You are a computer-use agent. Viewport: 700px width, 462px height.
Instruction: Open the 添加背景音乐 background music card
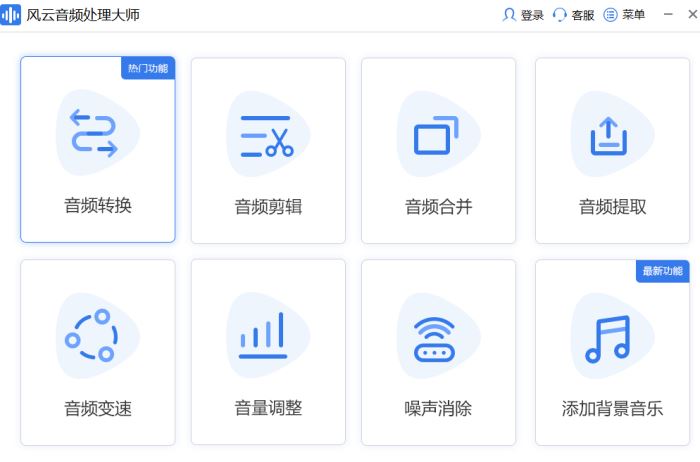[612, 352]
